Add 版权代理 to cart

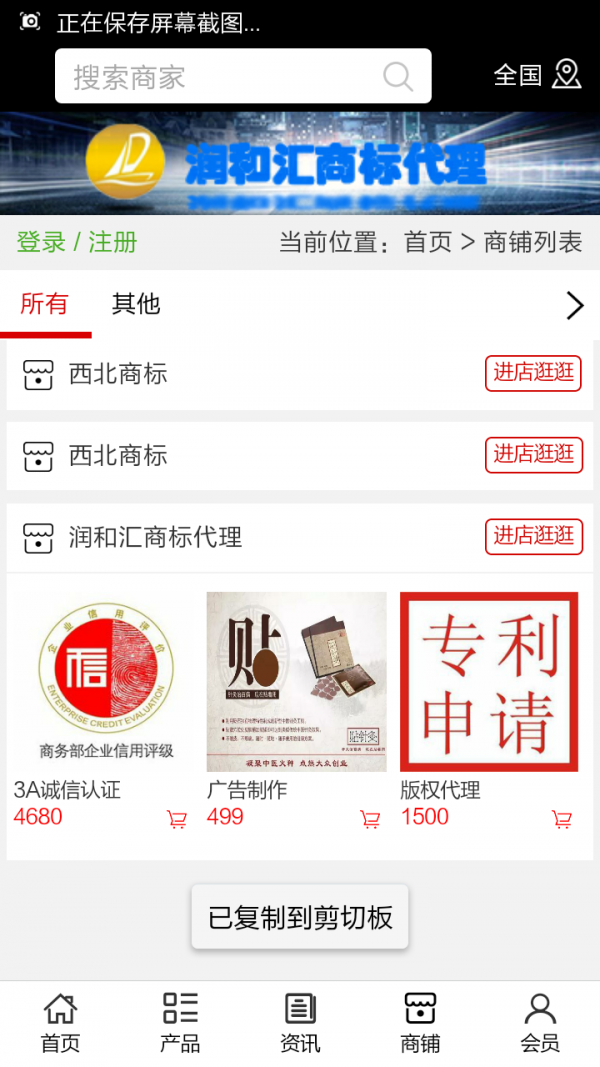pos(562,819)
